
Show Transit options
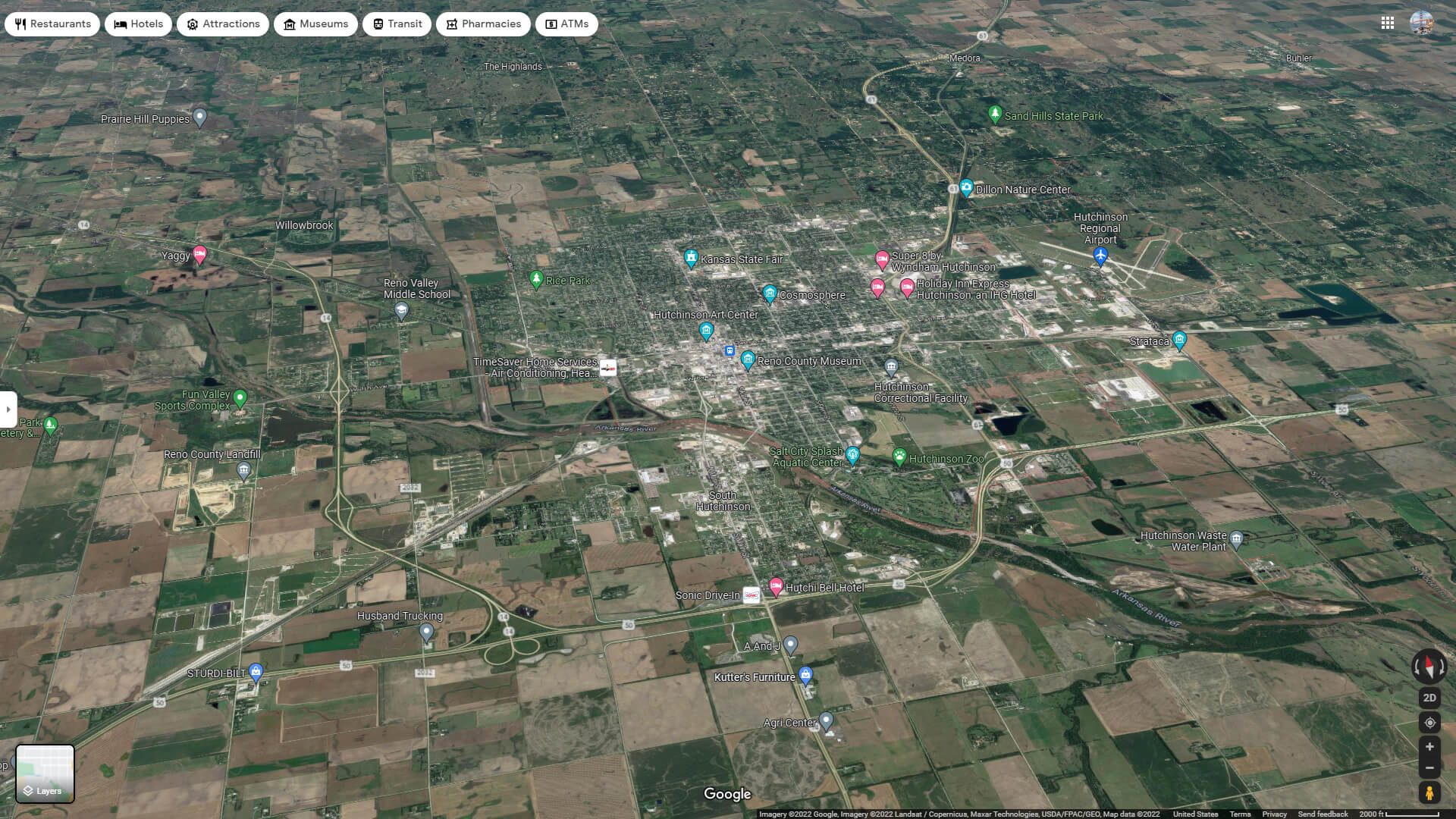point(397,24)
